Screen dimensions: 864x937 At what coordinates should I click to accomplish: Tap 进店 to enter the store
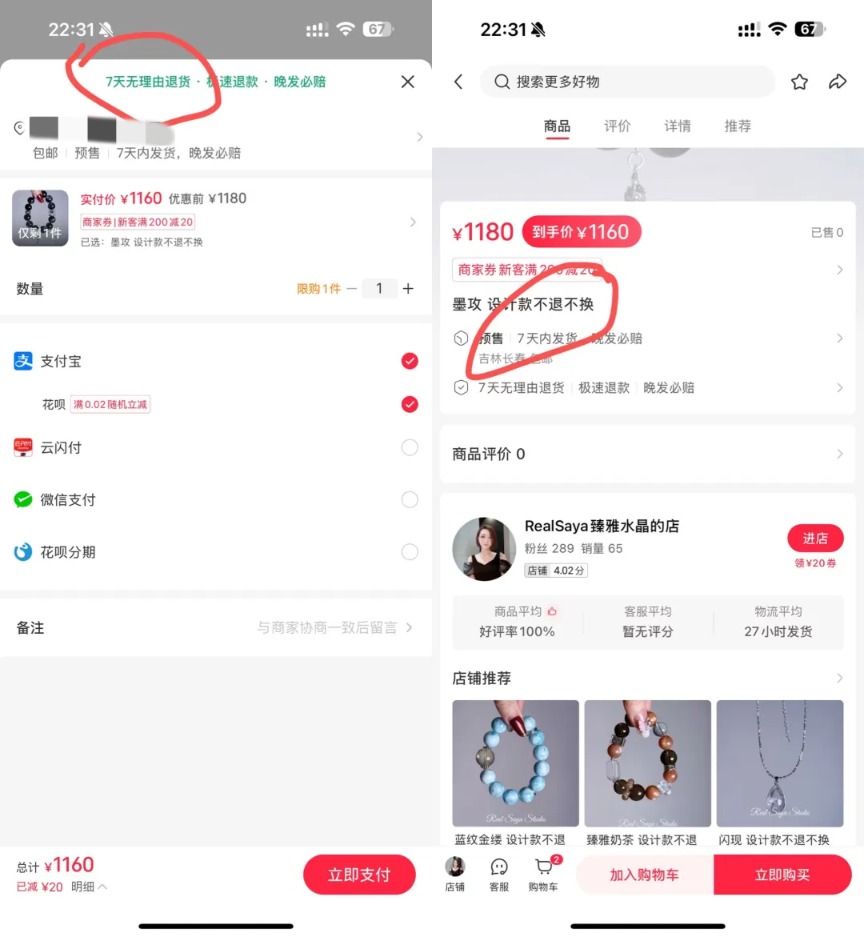(x=814, y=538)
